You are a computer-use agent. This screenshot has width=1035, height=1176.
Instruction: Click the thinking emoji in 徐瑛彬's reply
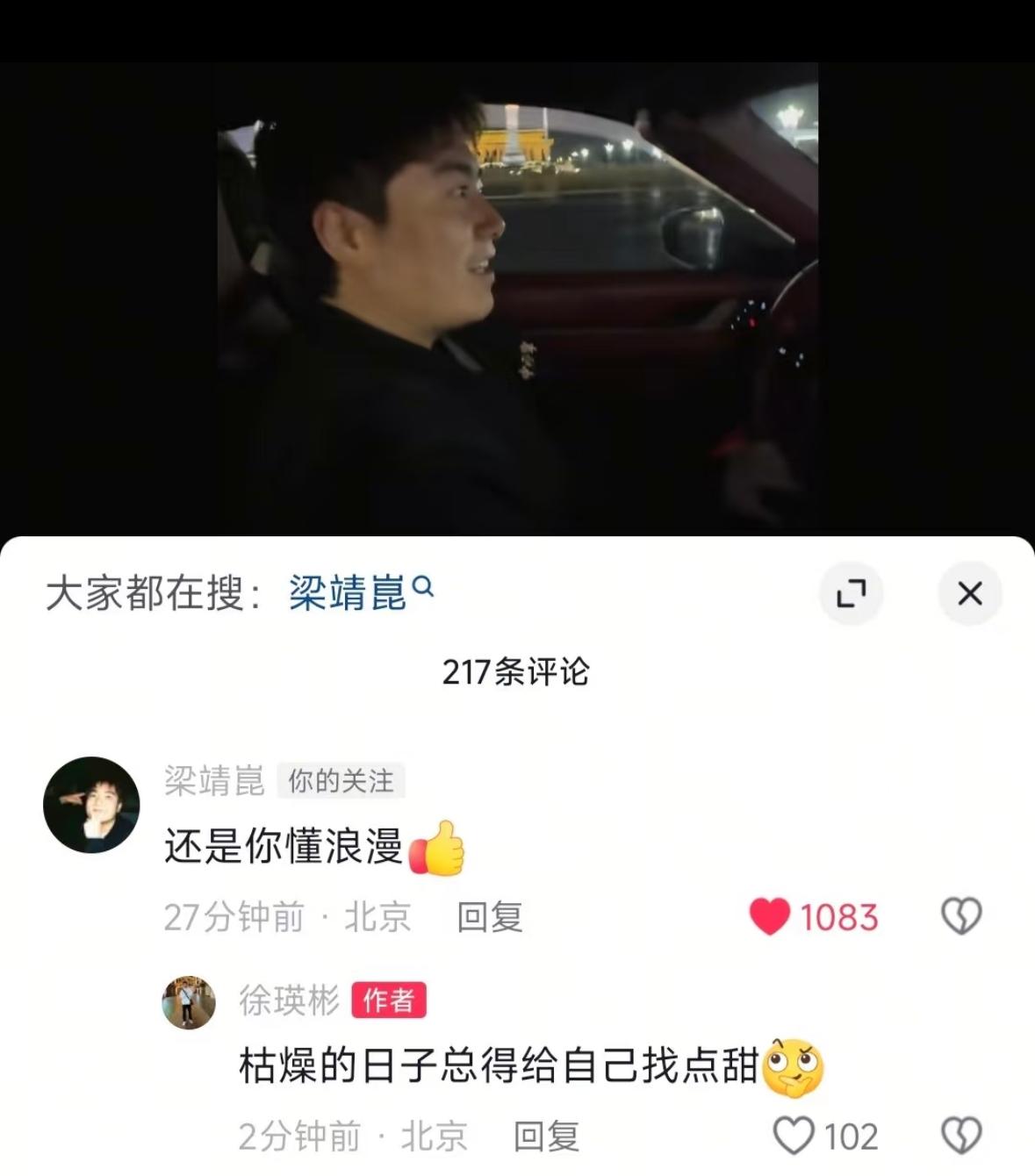click(x=793, y=1067)
